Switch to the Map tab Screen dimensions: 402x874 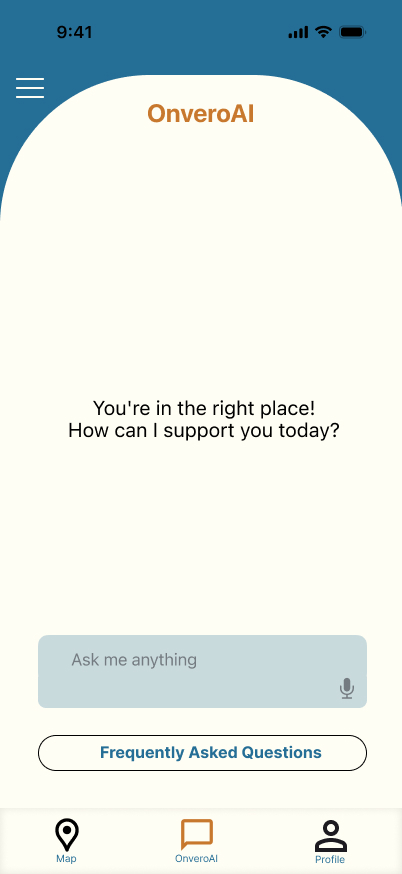66,841
